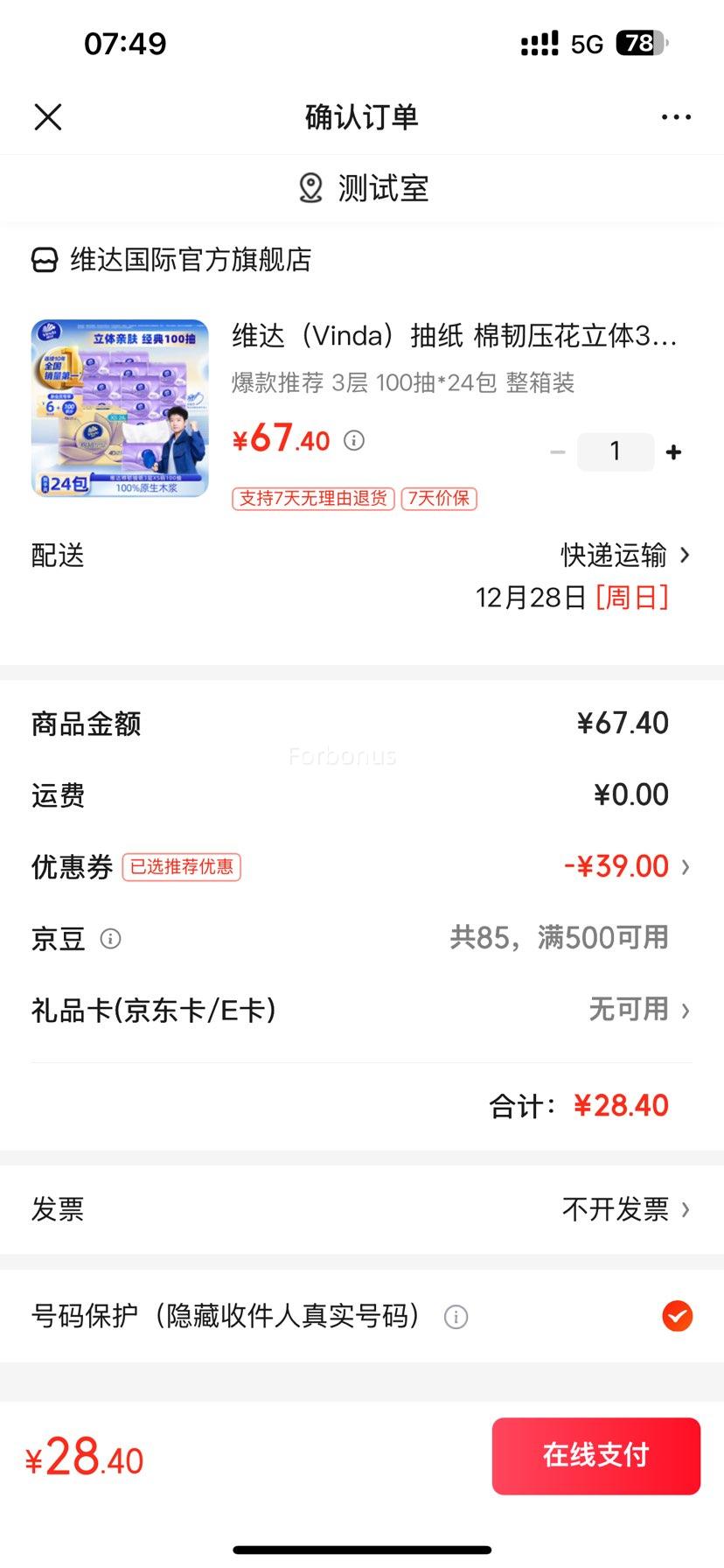Show info about 号码保护
724x1568 pixels.
(x=456, y=1317)
